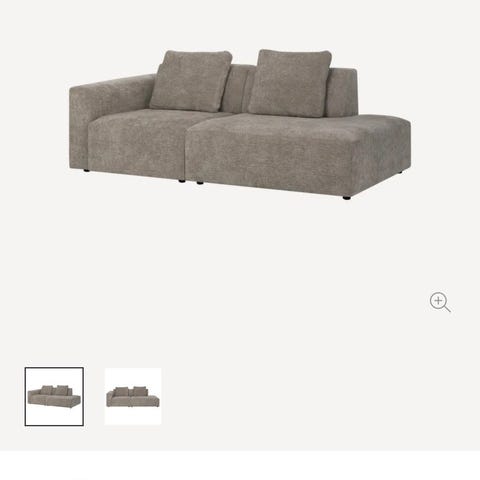Select the first sofa thumbnail with black border
The width and height of the screenshot is (480, 480).
pyautogui.click(x=54, y=396)
